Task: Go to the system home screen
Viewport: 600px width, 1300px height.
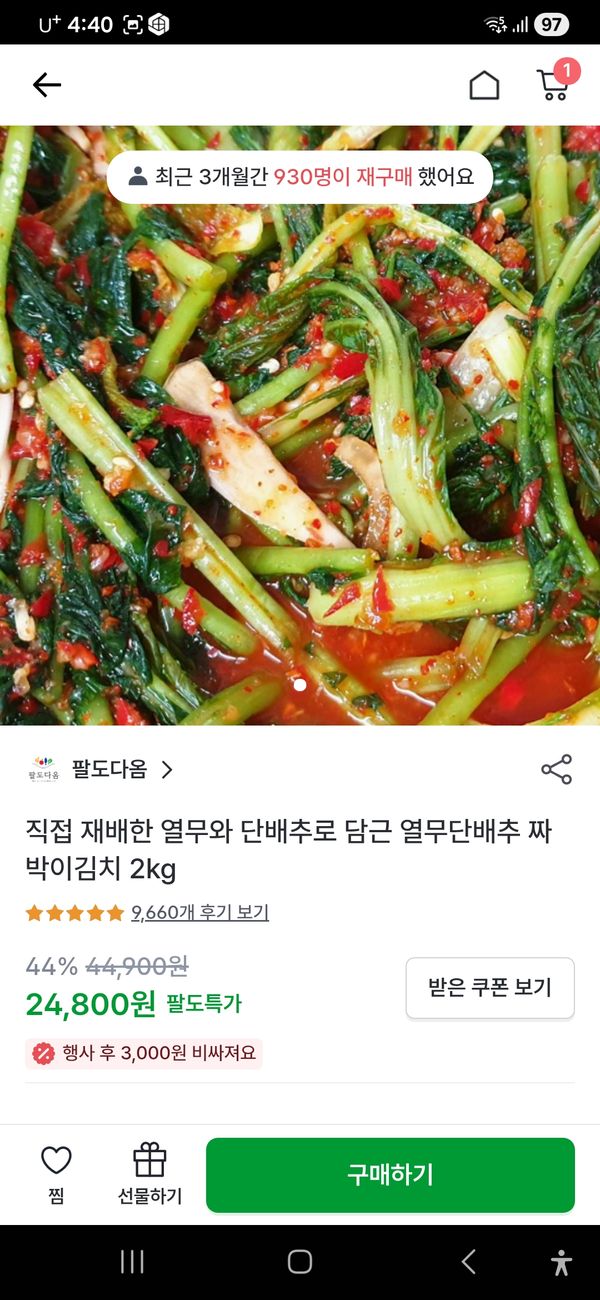Action: click(x=300, y=1261)
